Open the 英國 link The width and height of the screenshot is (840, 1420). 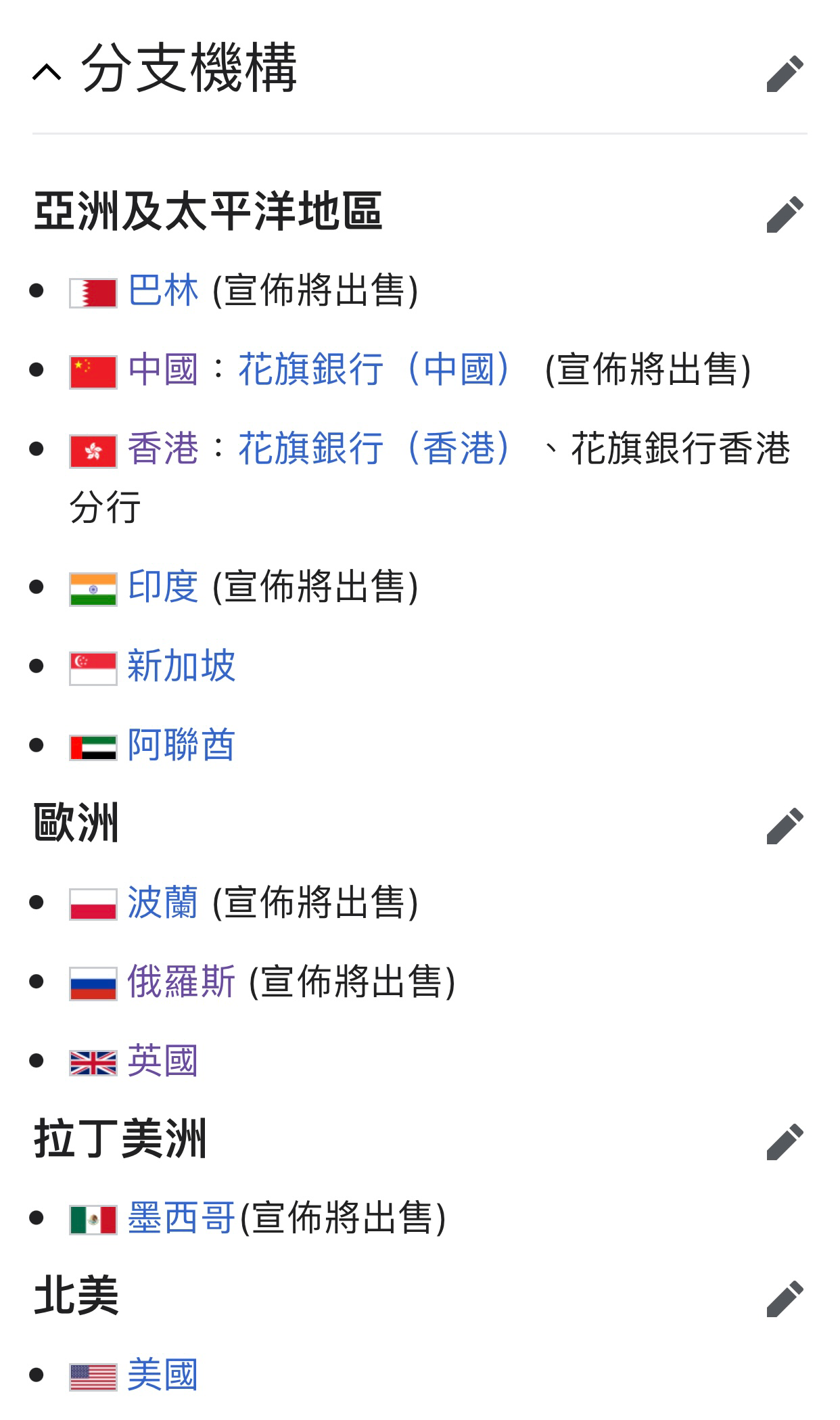pyautogui.click(x=163, y=1061)
